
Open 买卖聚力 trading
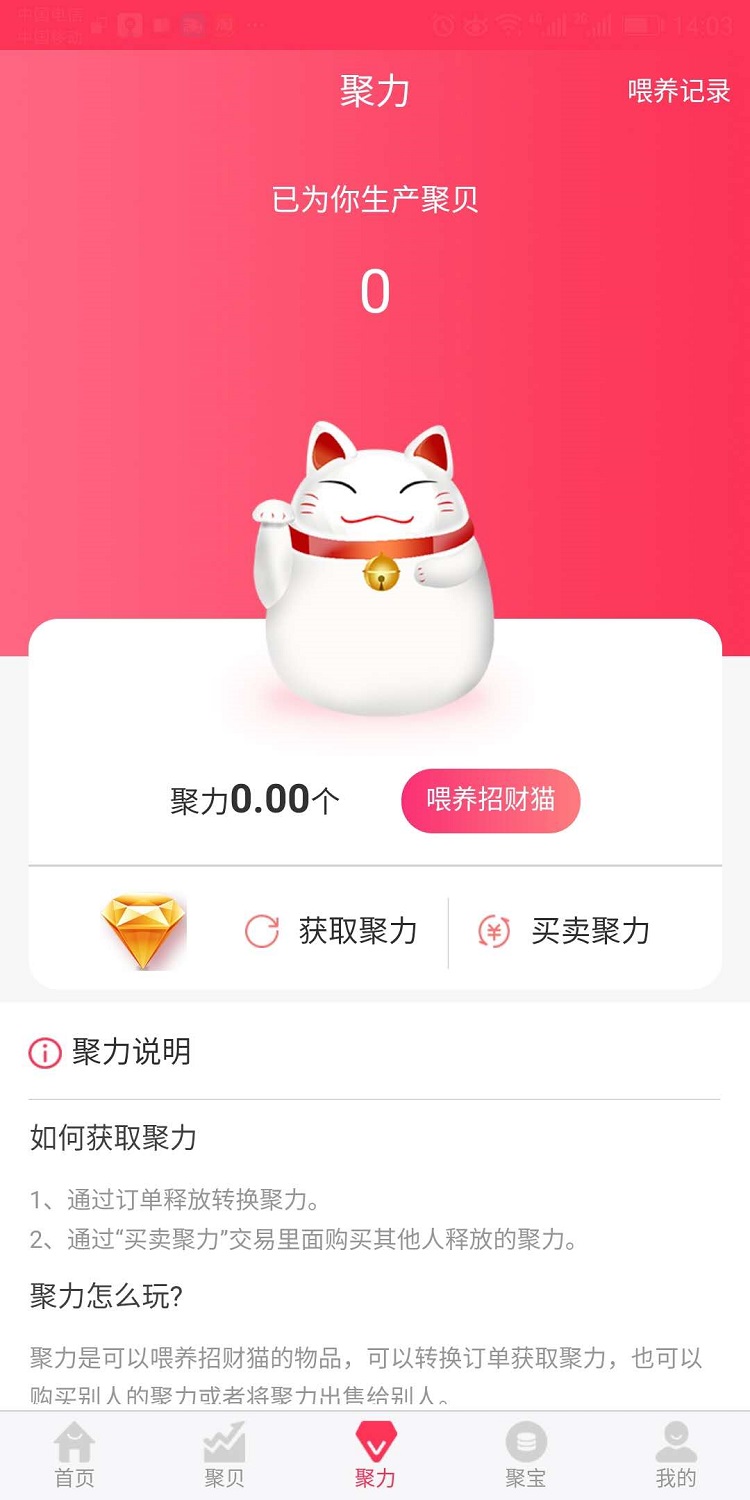pos(565,931)
